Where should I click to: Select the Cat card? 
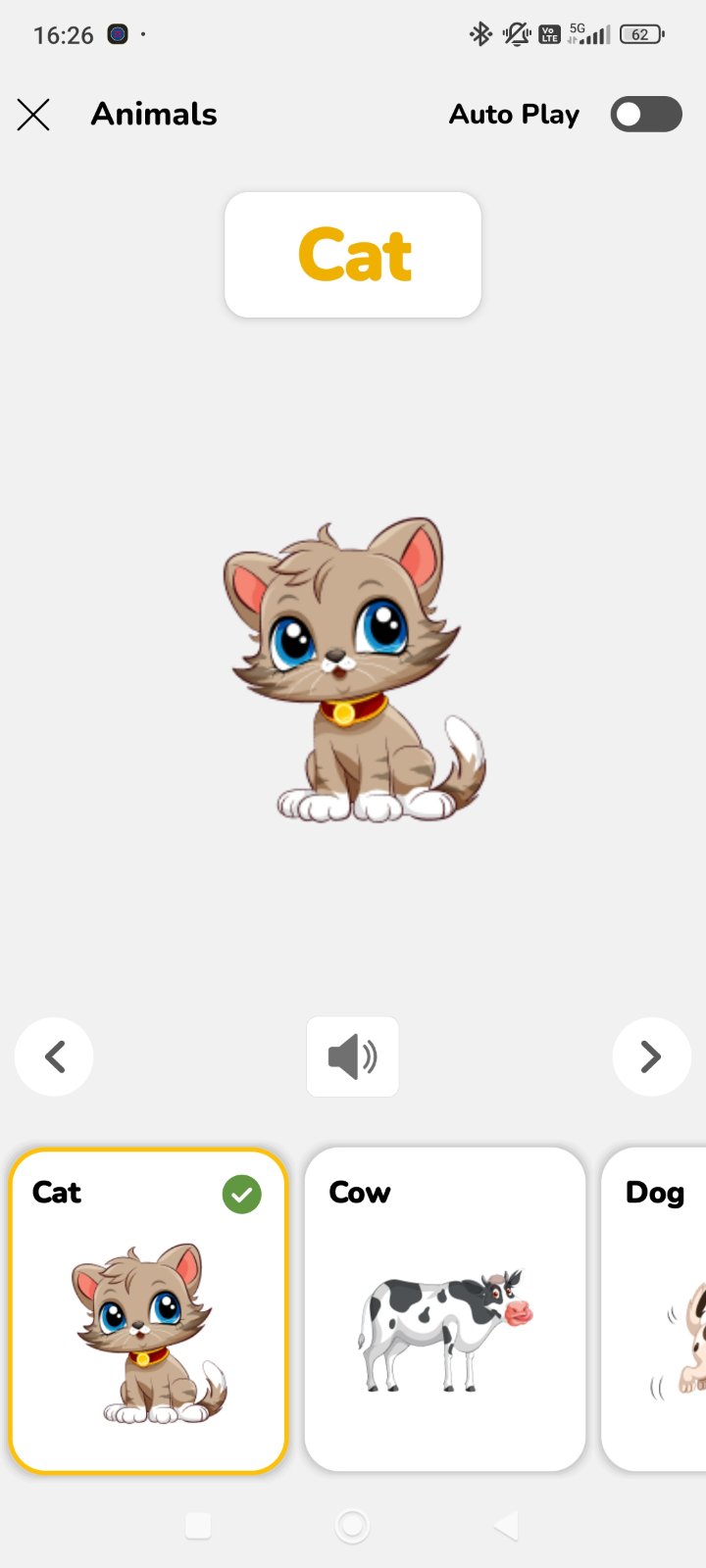[148, 1309]
